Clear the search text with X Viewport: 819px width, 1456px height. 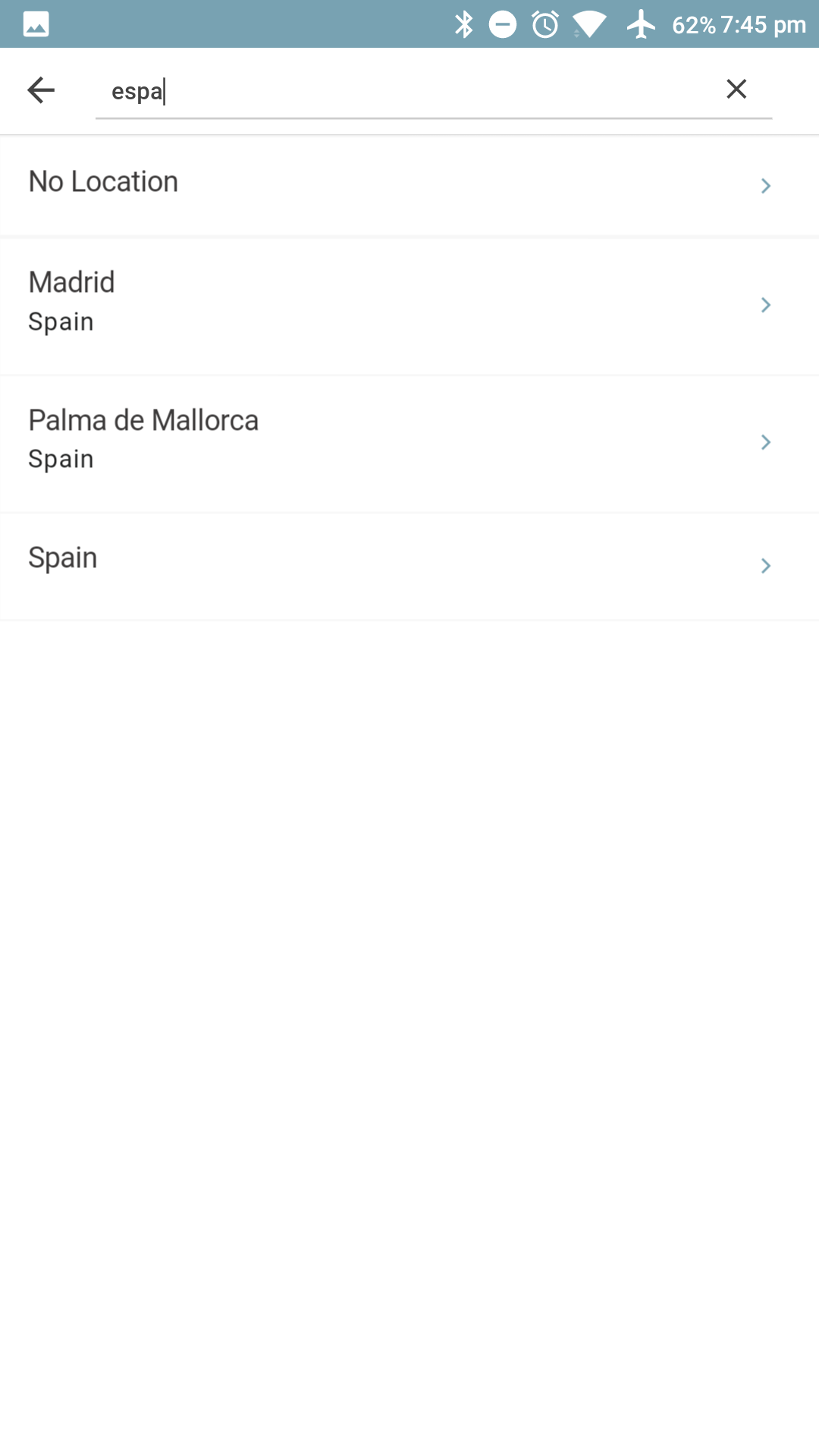(736, 89)
